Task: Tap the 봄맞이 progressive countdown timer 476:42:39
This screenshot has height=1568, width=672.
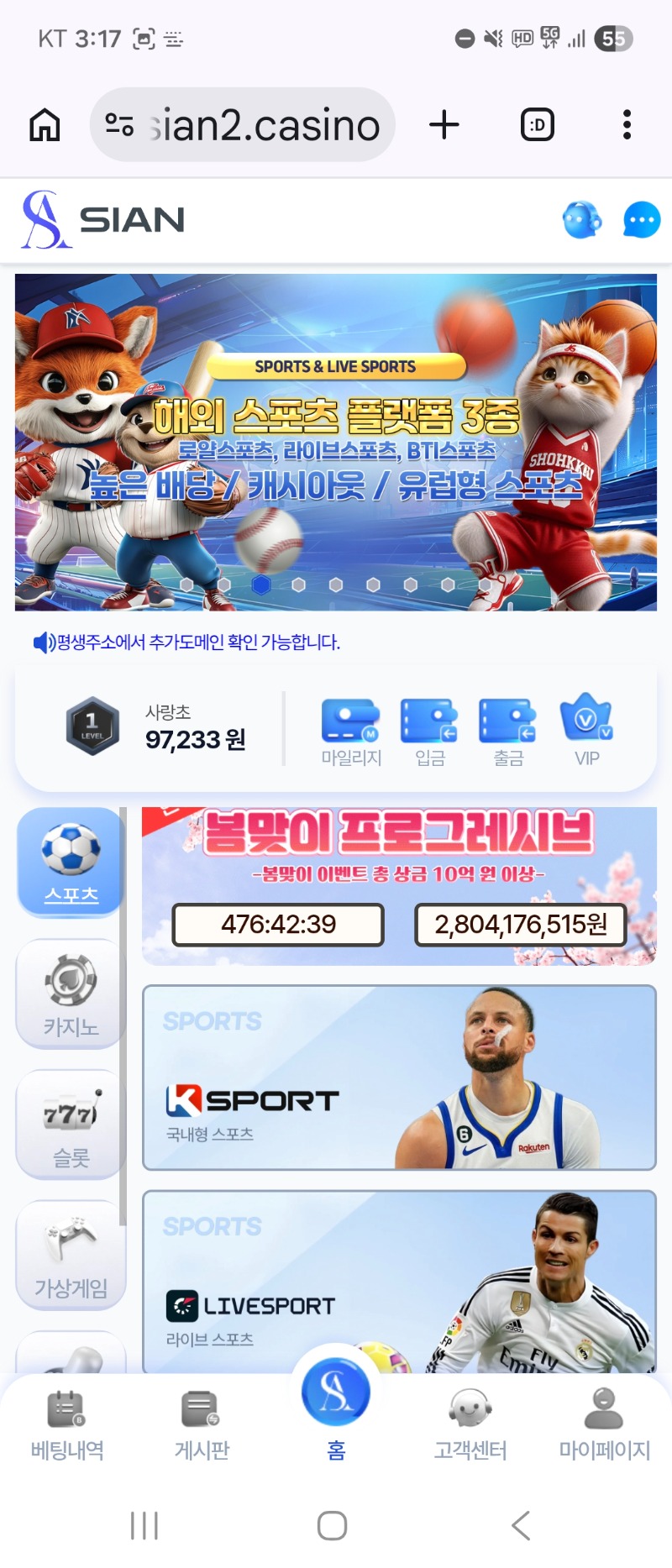Action: [276, 925]
